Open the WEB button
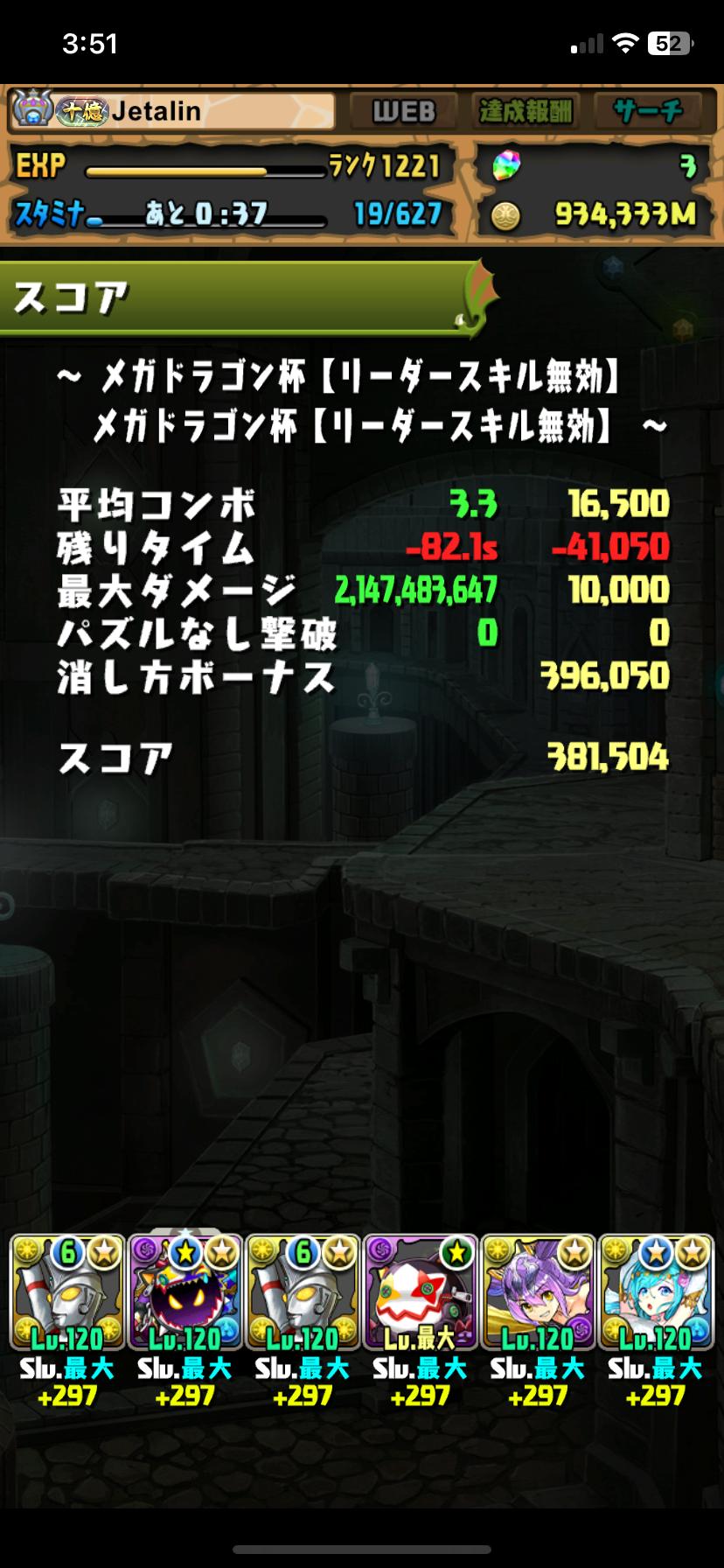Viewport: 724px width, 1568px height. click(403, 111)
